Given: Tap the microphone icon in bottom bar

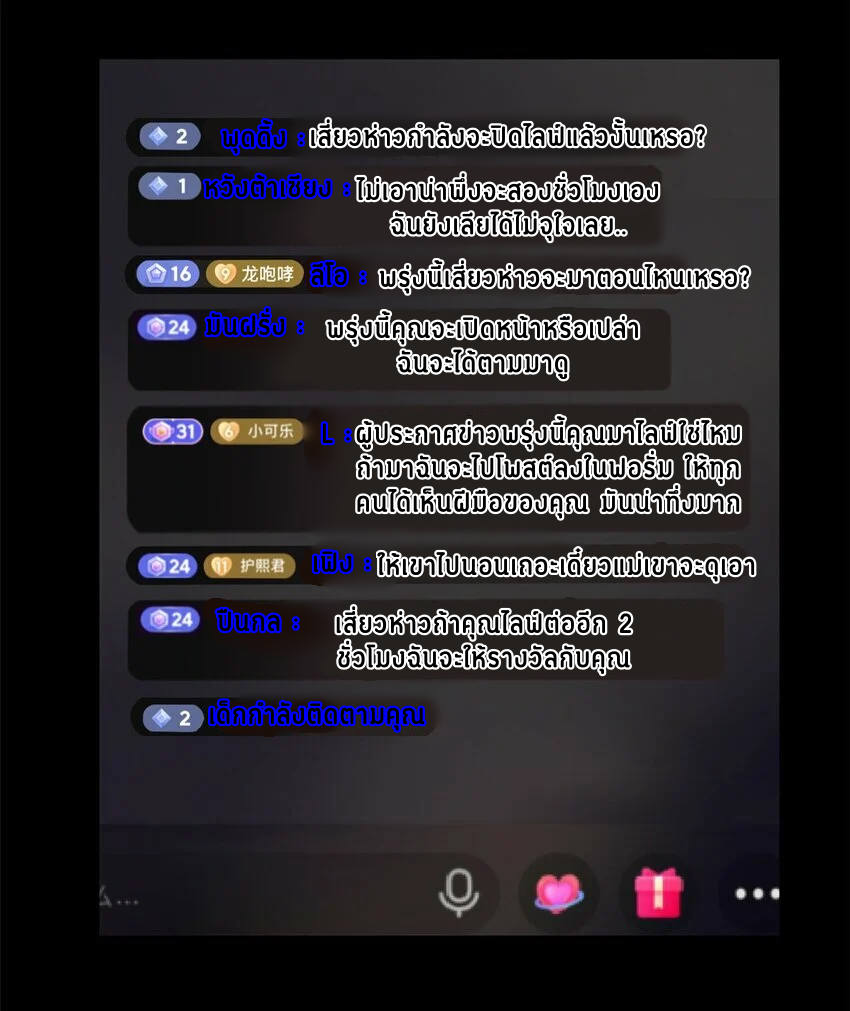Looking at the screenshot, I should click(459, 894).
